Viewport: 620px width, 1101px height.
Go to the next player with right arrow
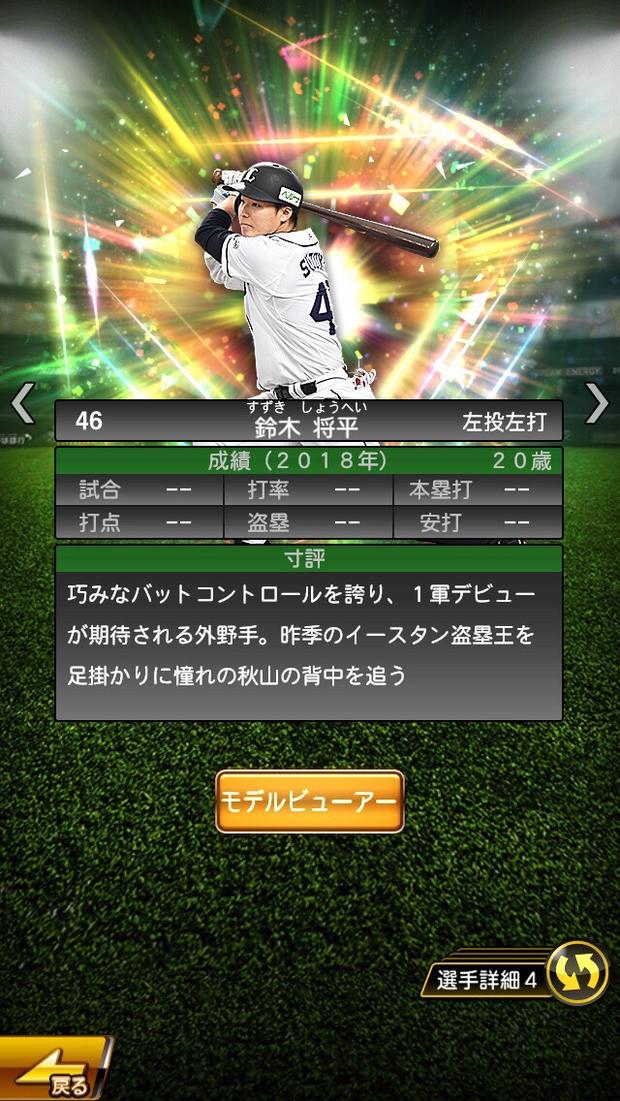coord(597,404)
